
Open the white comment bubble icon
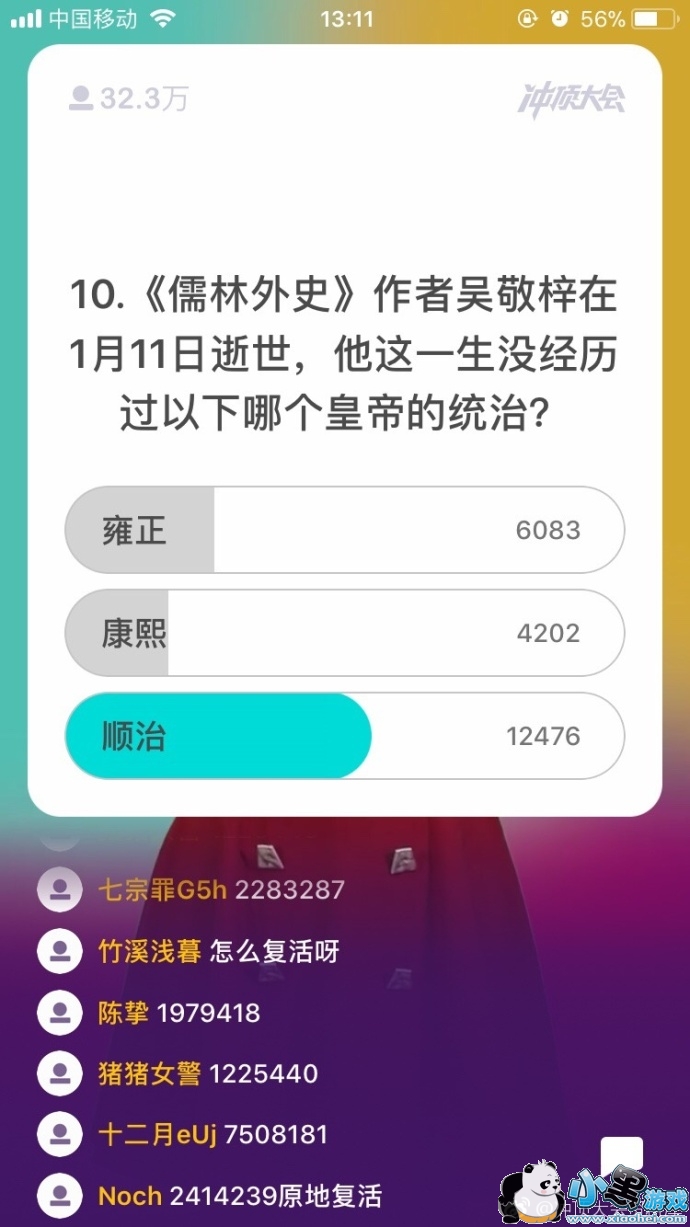pyautogui.click(x=620, y=1156)
